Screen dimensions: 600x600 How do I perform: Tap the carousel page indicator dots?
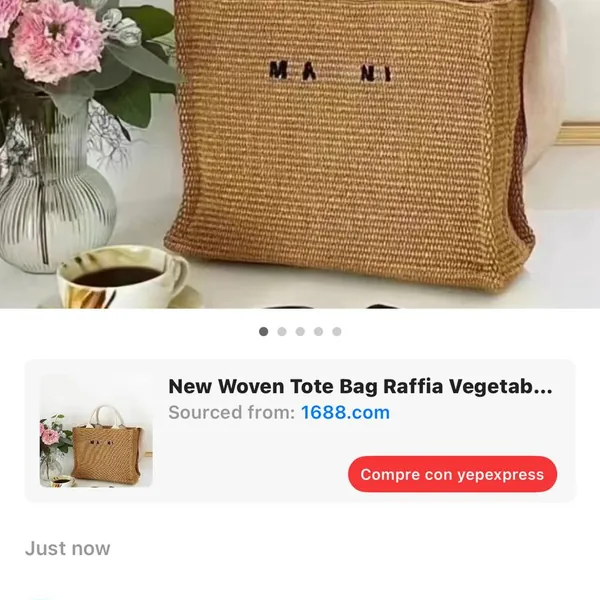click(300, 331)
